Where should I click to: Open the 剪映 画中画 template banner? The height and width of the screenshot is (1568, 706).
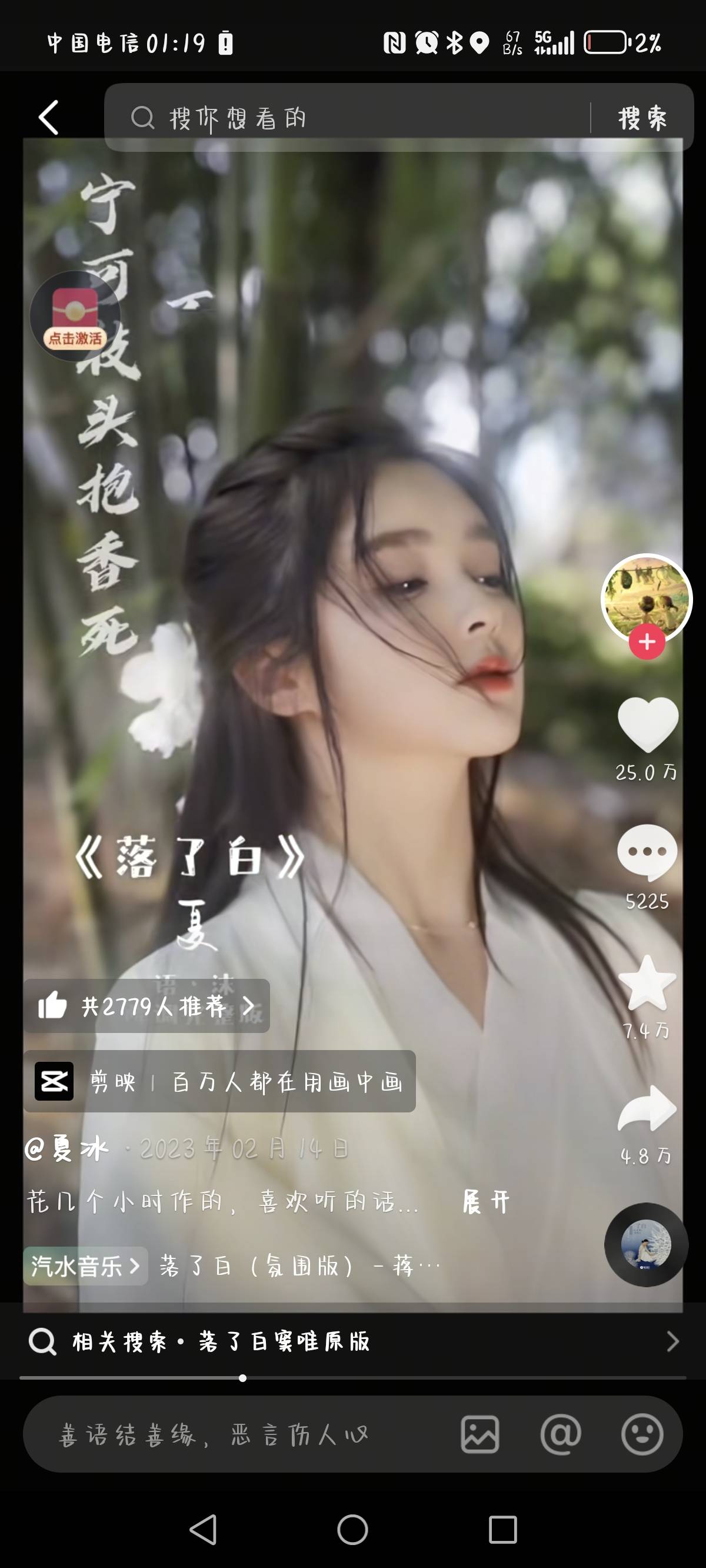pyautogui.click(x=219, y=1082)
